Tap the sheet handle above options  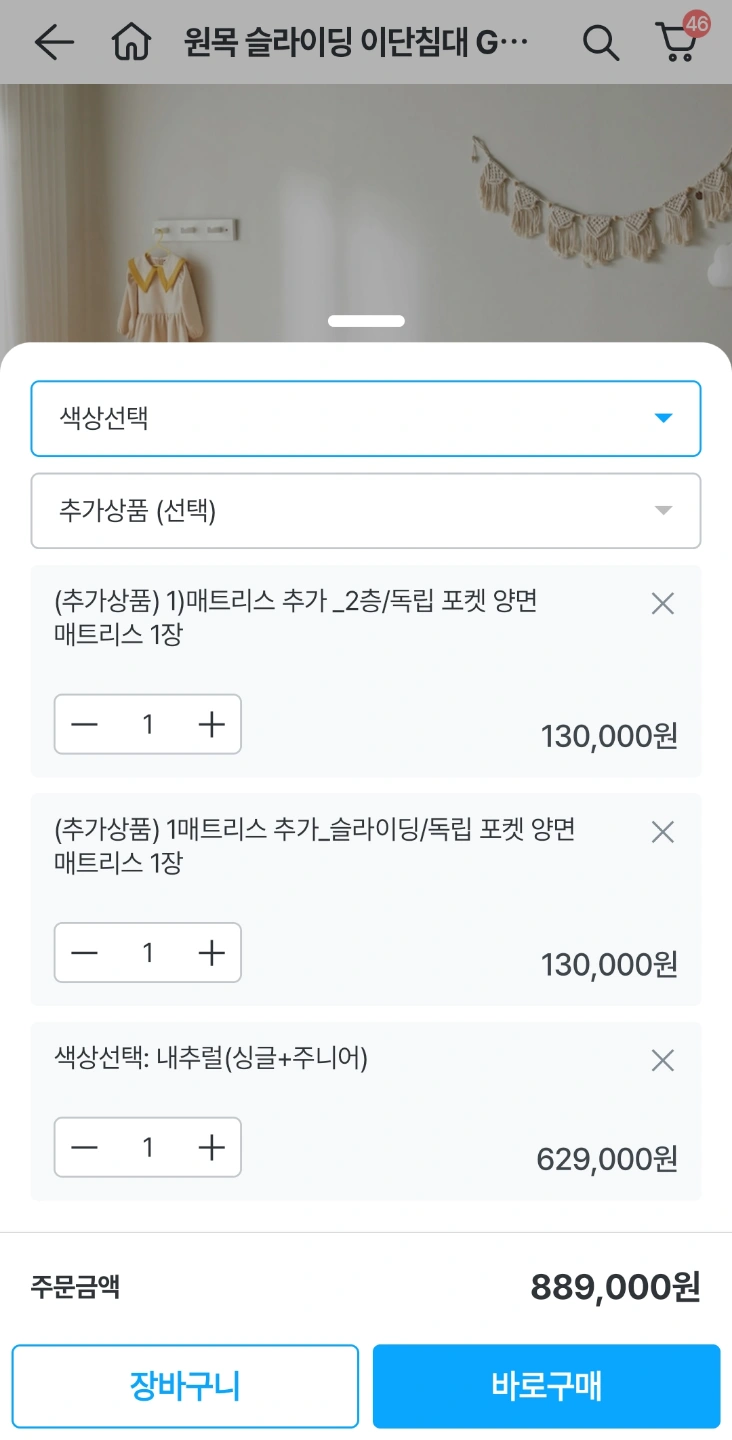[366, 321]
